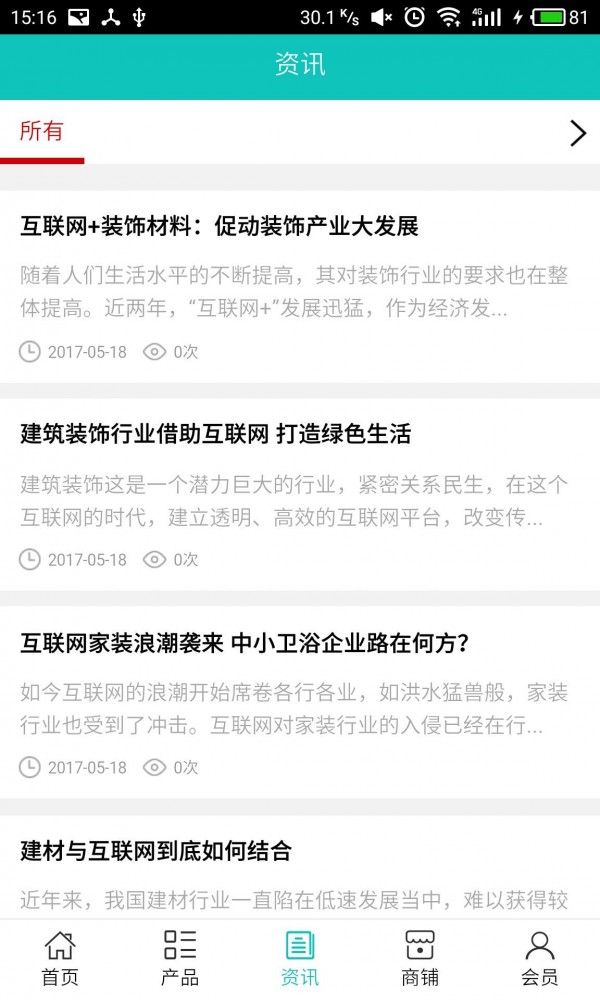
Task: Switch to the 产品 products tab
Action: pyautogui.click(x=180, y=958)
